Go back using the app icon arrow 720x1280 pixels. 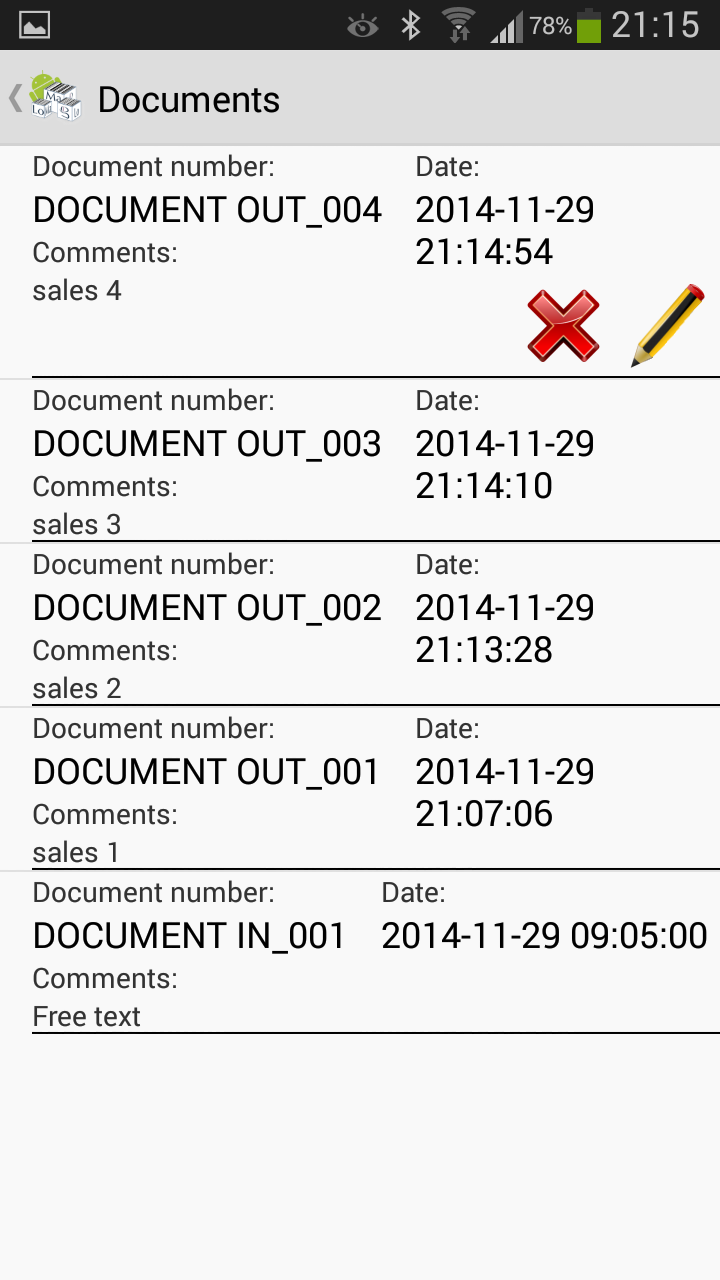click(45, 98)
